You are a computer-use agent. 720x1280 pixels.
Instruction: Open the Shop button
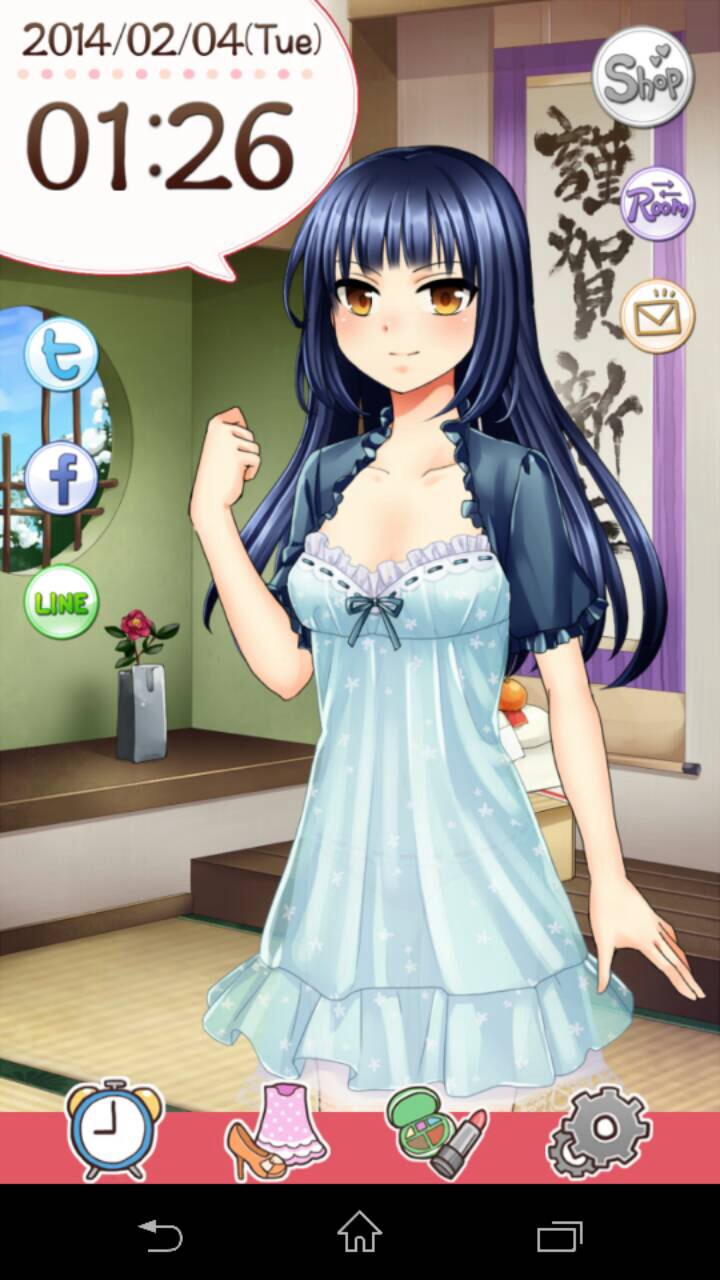pyautogui.click(x=643, y=76)
